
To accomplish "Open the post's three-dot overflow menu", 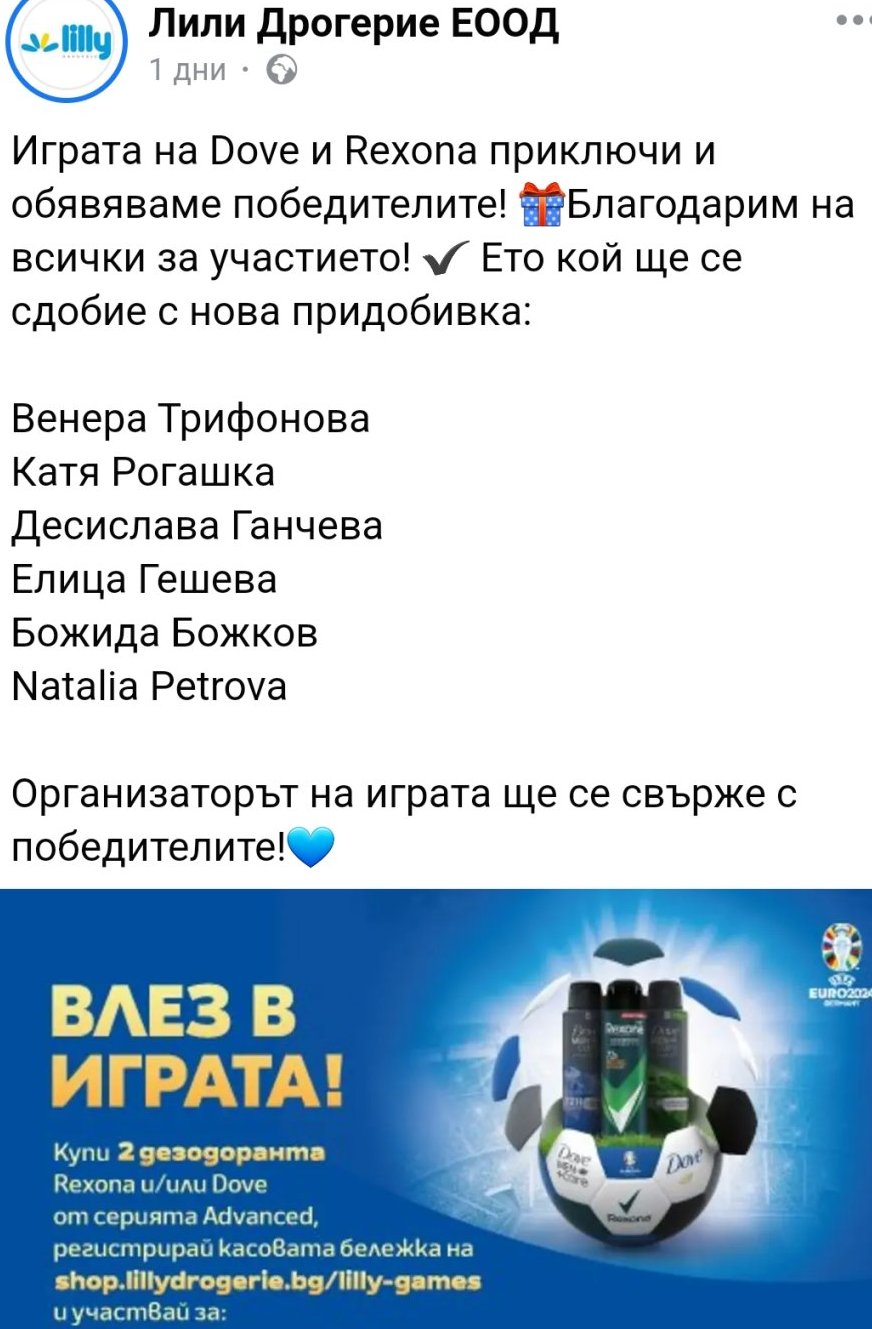I will tap(853, 20).
